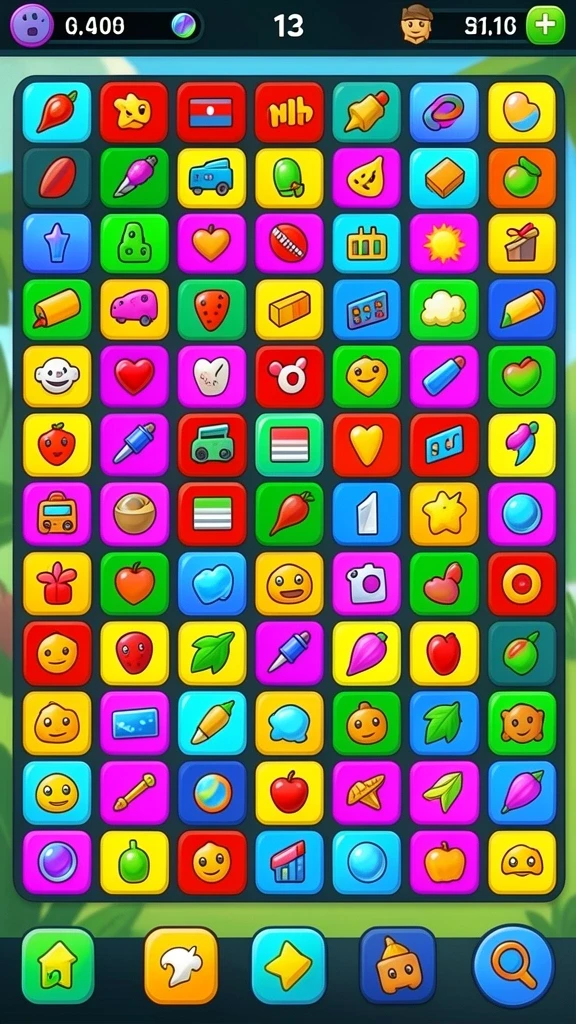Tap the camera tile on the board
Image resolution: width=576 pixels, height=1024 pixels.
(x=366, y=583)
